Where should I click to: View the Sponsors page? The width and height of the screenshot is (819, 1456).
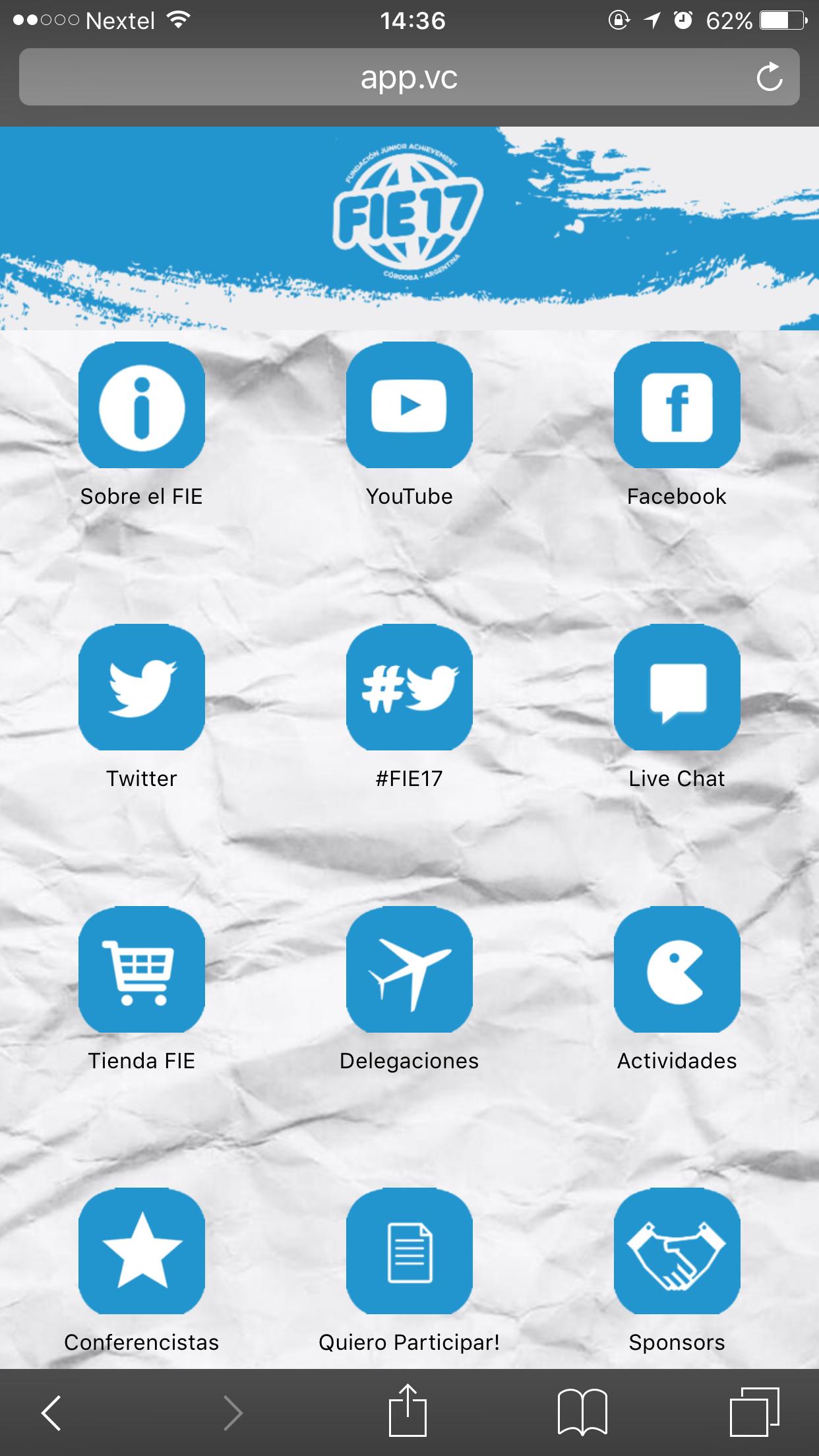point(677,1252)
